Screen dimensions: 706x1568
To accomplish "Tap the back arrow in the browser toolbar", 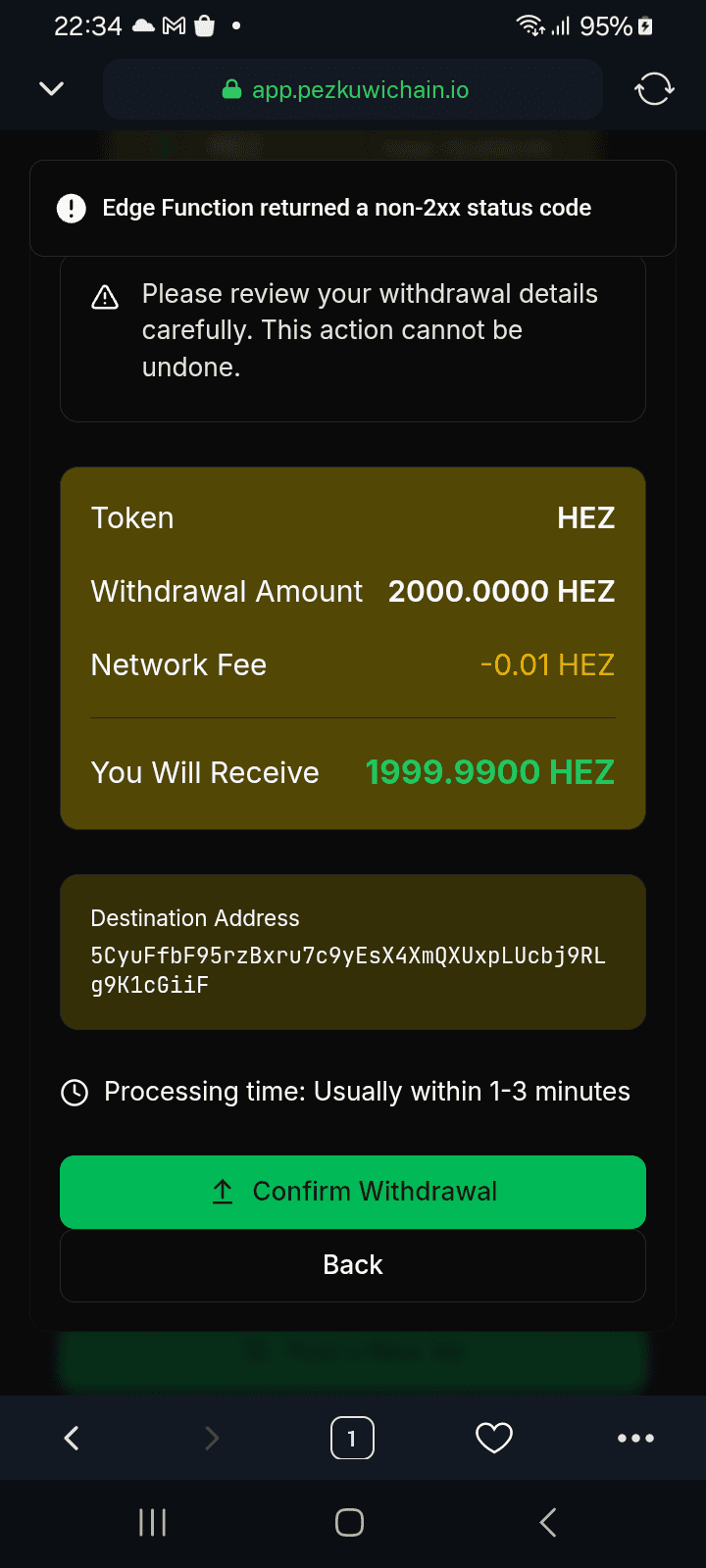I will (x=71, y=1438).
